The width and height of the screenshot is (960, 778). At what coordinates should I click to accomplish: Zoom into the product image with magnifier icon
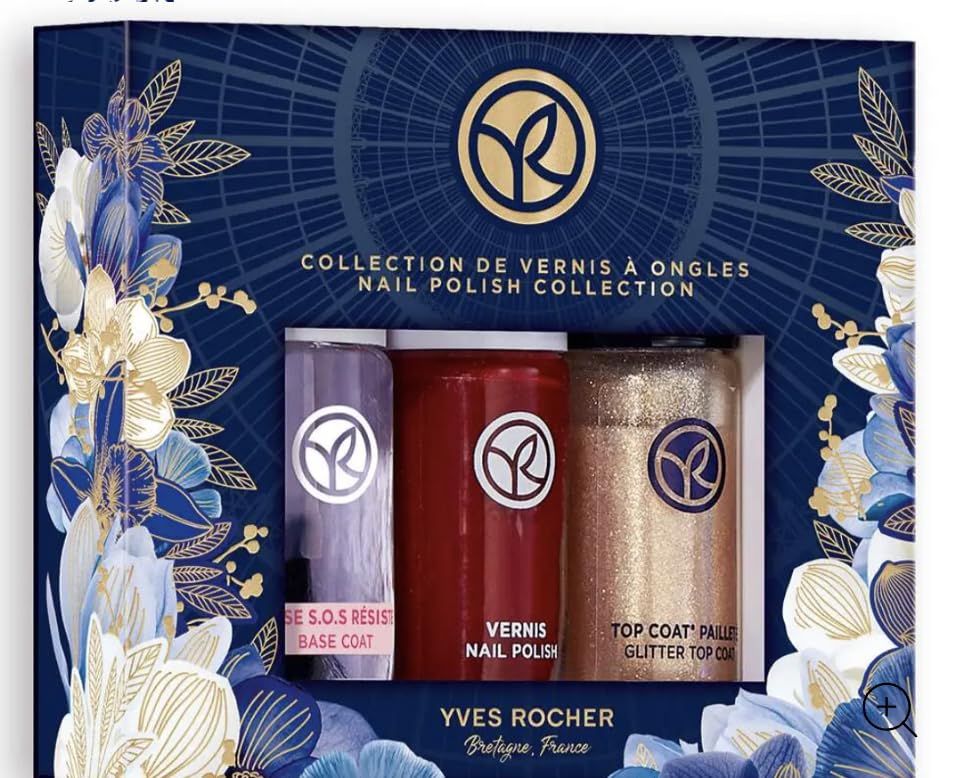(x=886, y=708)
